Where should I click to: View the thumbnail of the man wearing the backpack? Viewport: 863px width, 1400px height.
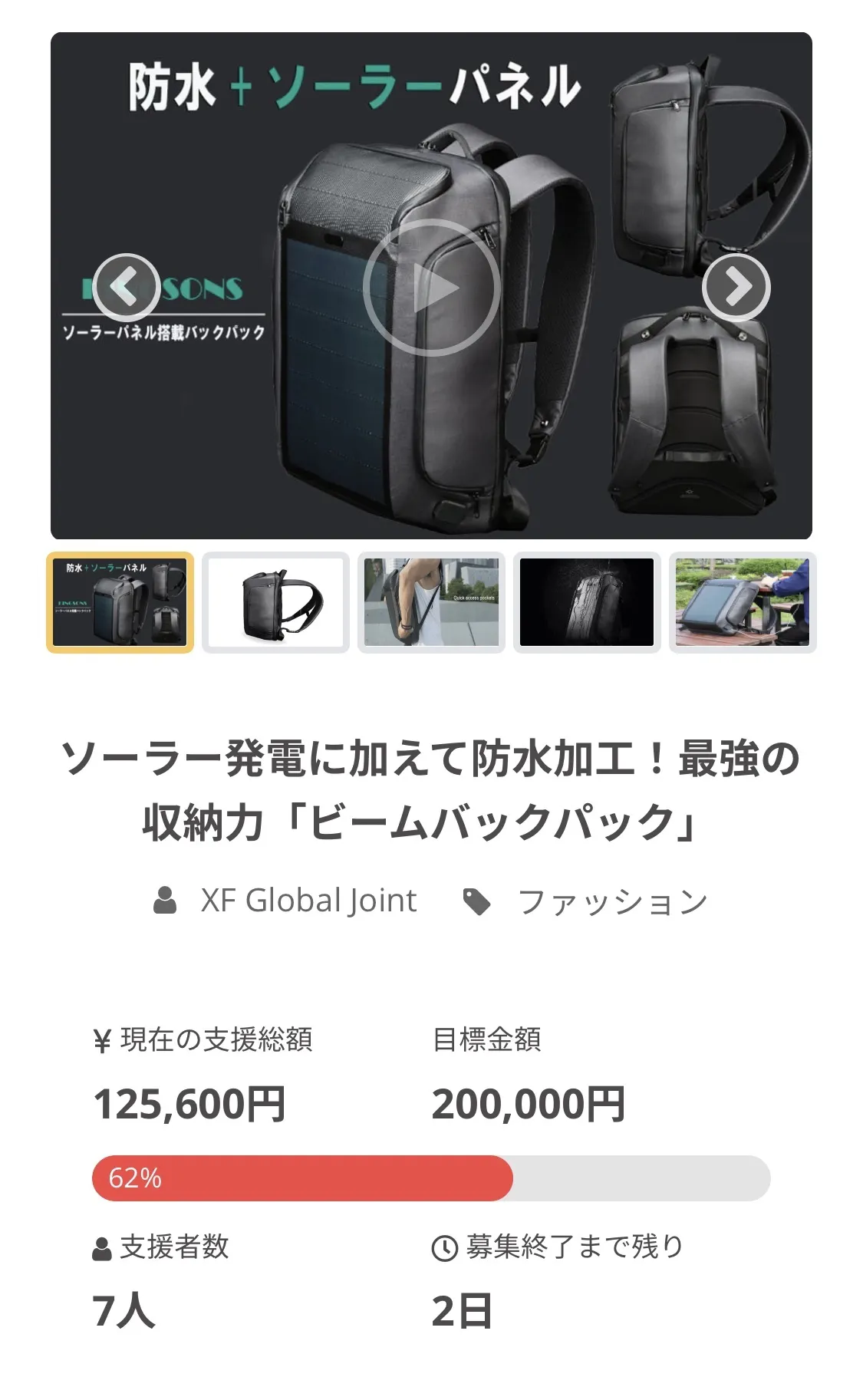tap(431, 602)
